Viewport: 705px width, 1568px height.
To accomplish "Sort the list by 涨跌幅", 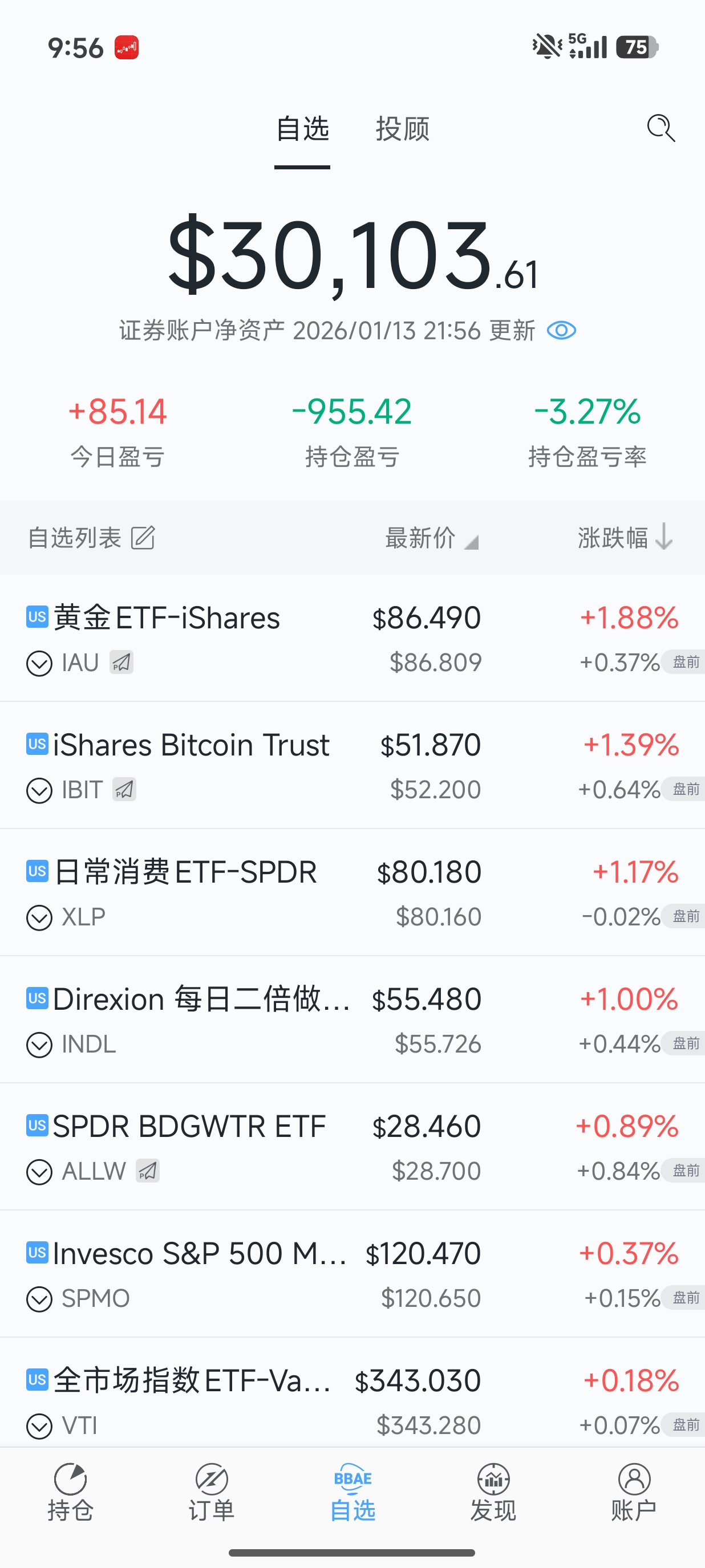I will tap(624, 538).
